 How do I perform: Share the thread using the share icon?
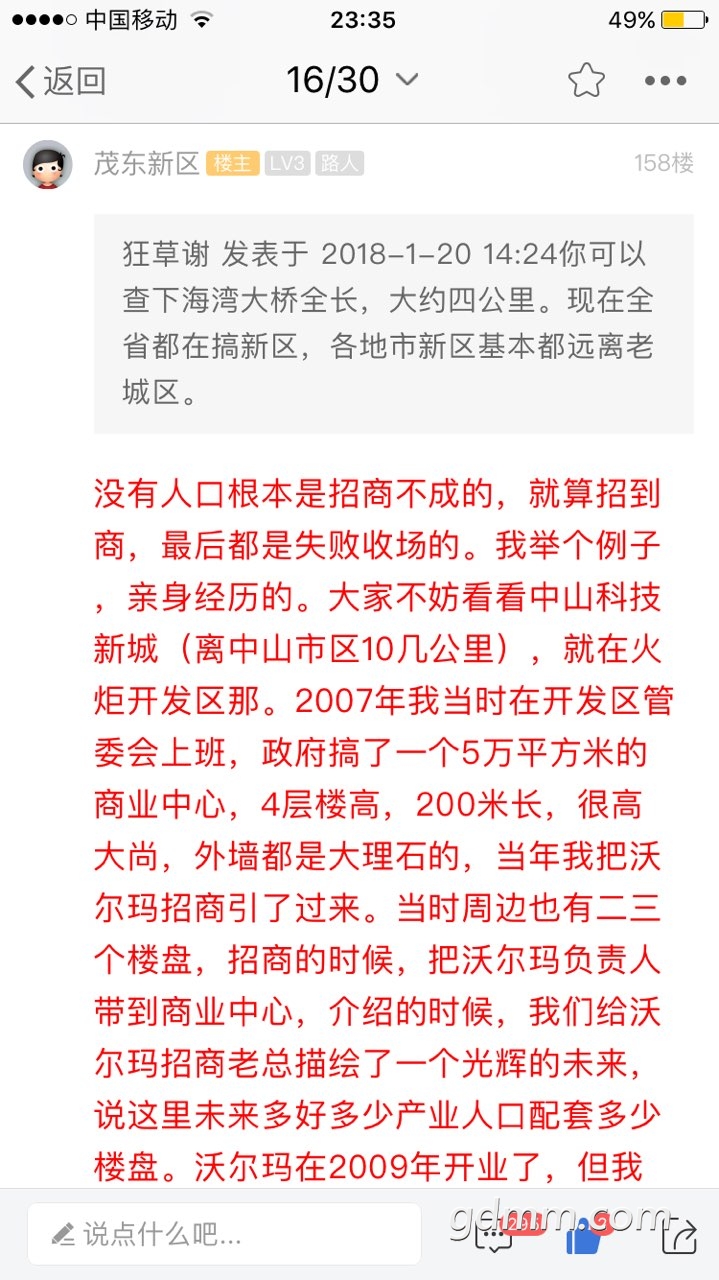coord(679,1236)
